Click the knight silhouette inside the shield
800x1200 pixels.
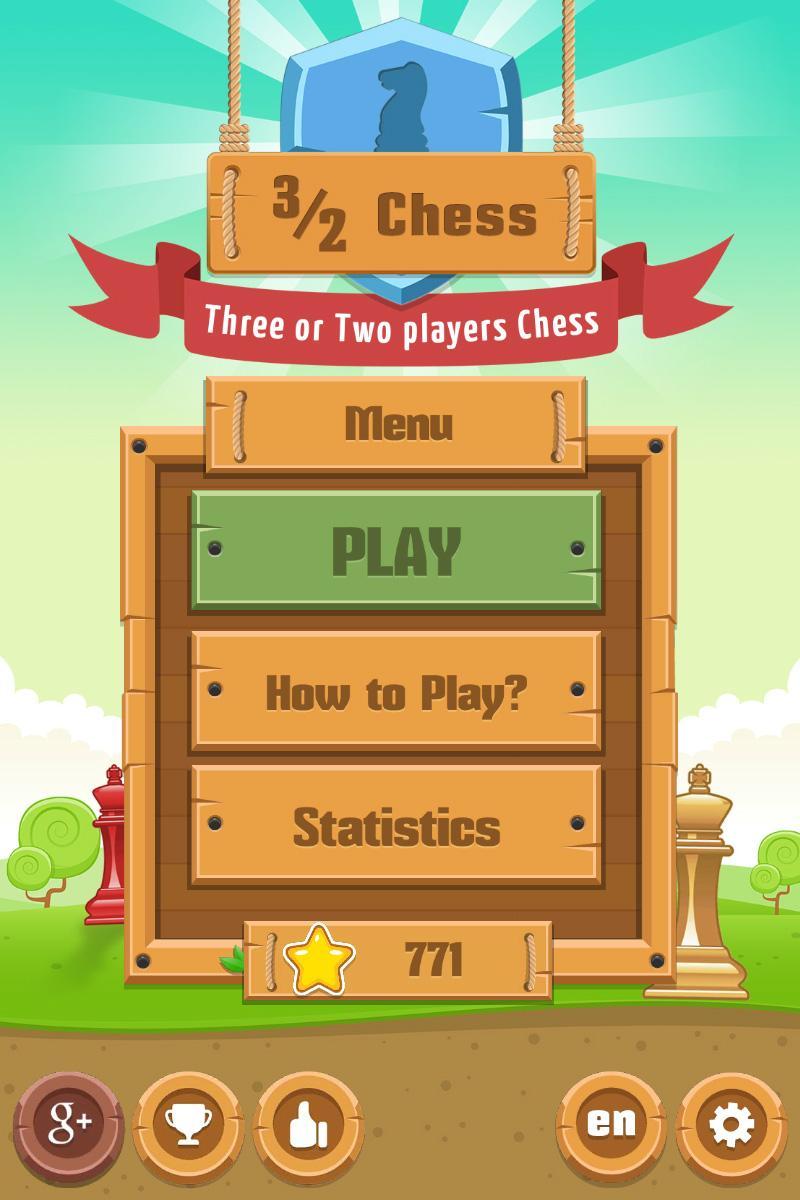(400, 105)
